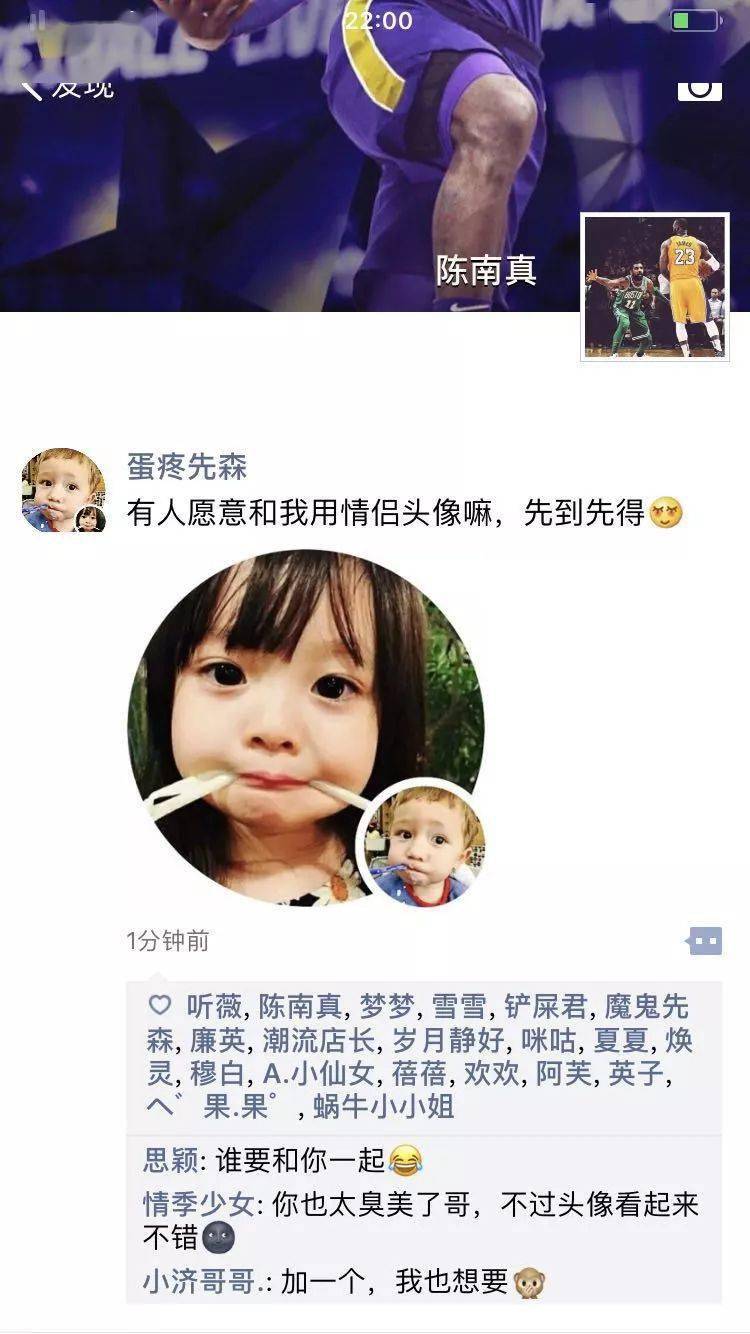Image resolution: width=750 pixels, height=1334 pixels.
Task: View the post's circular photo full screen
Action: click(x=306, y=727)
